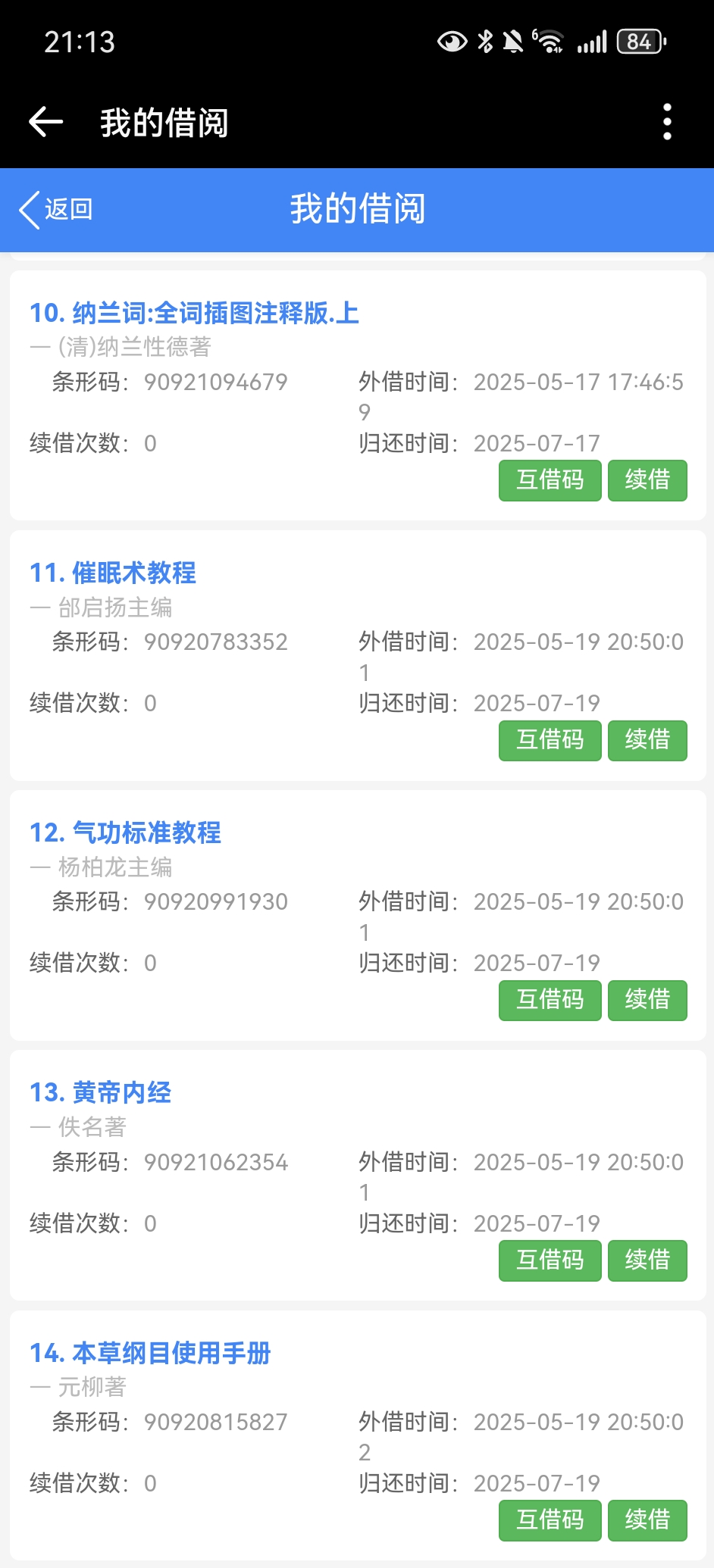Open book title 催眠术教程

tap(113, 573)
